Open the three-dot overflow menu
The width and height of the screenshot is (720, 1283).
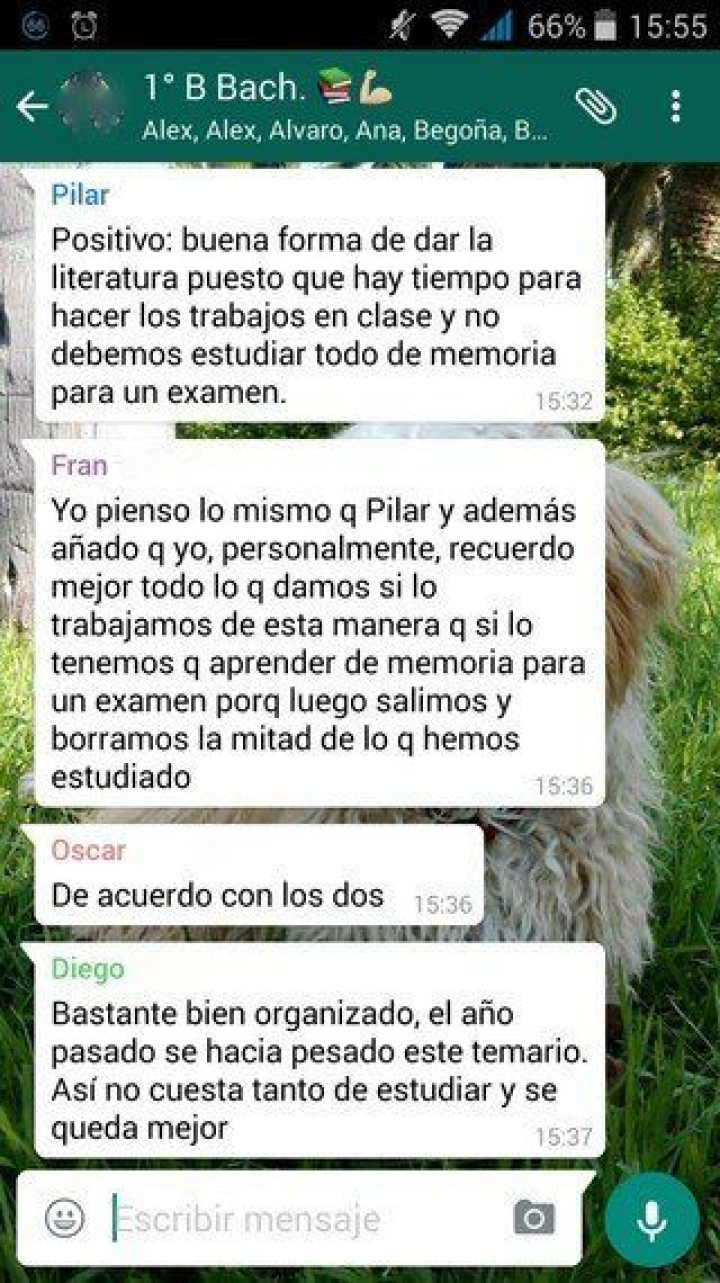point(676,106)
